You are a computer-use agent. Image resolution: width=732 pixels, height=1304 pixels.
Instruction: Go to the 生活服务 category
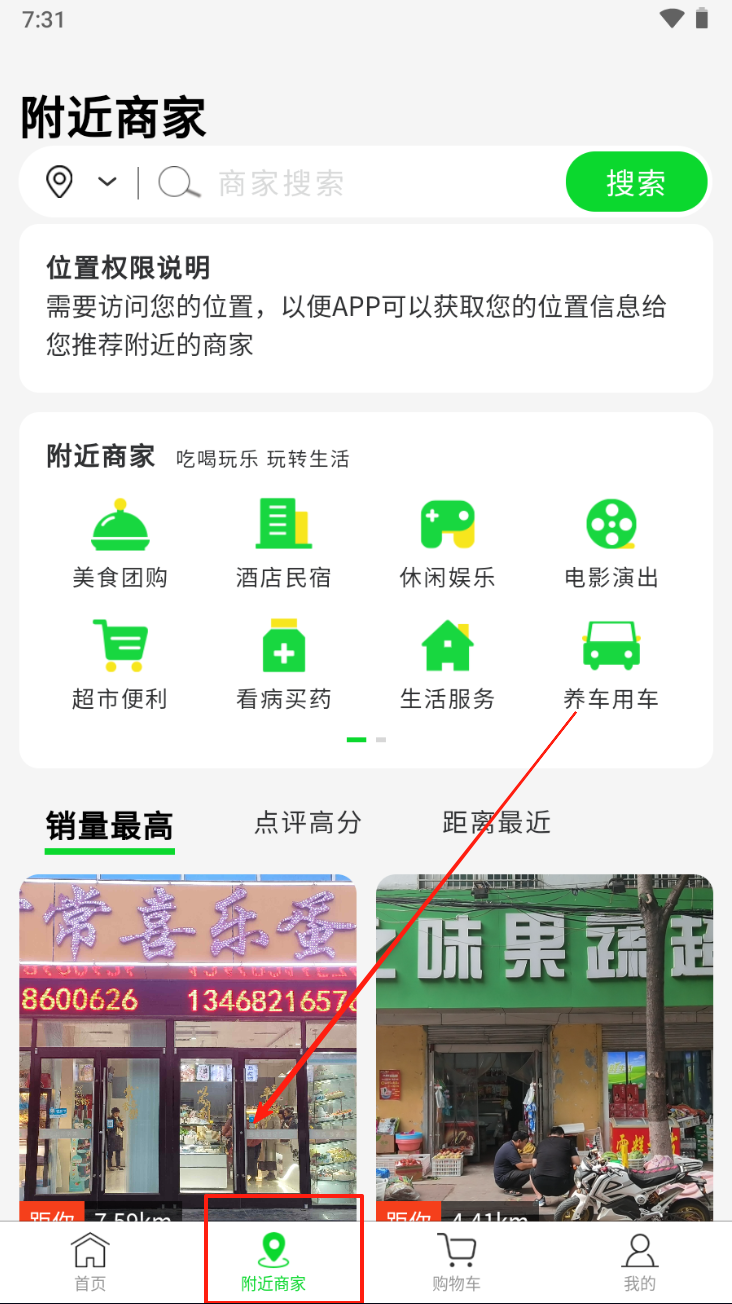pyautogui.click(x=447, y=664)
